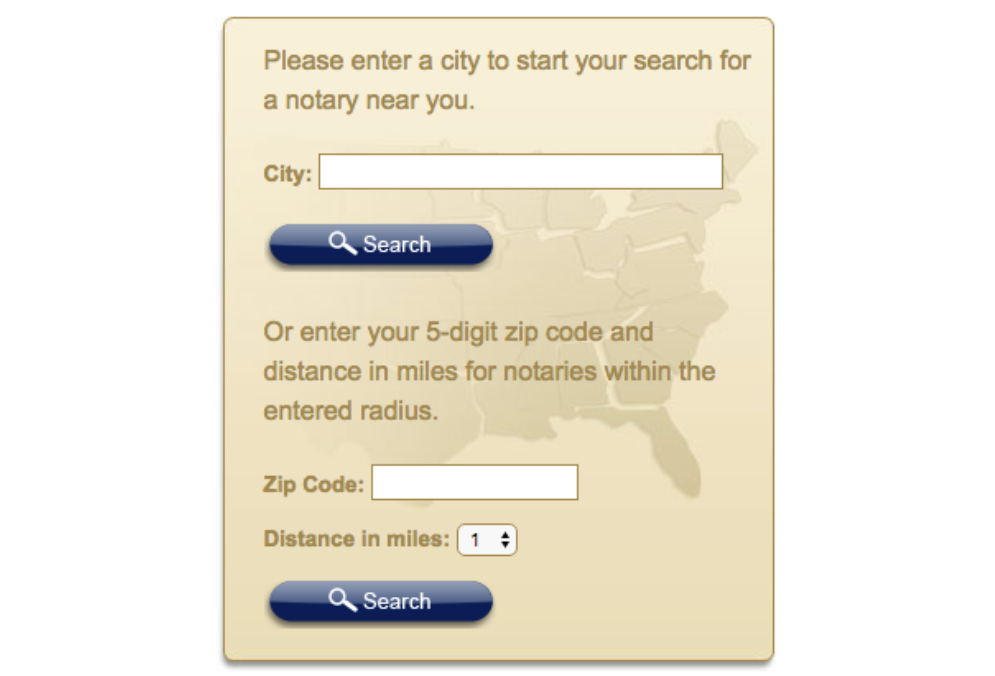This screenshot has height=676, width=995.
Task: Focus the City text field
Action: coord(520,172)
